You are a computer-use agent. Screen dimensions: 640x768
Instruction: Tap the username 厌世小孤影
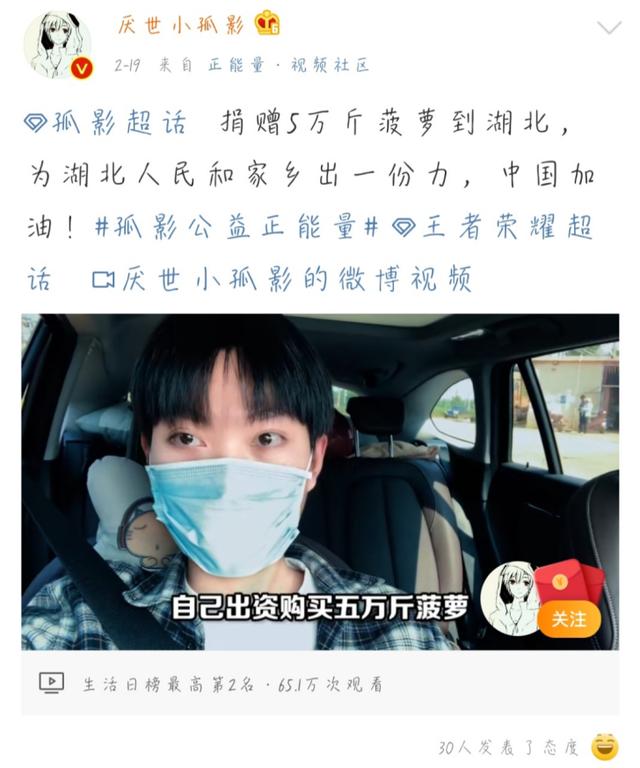tap(180, 24)
